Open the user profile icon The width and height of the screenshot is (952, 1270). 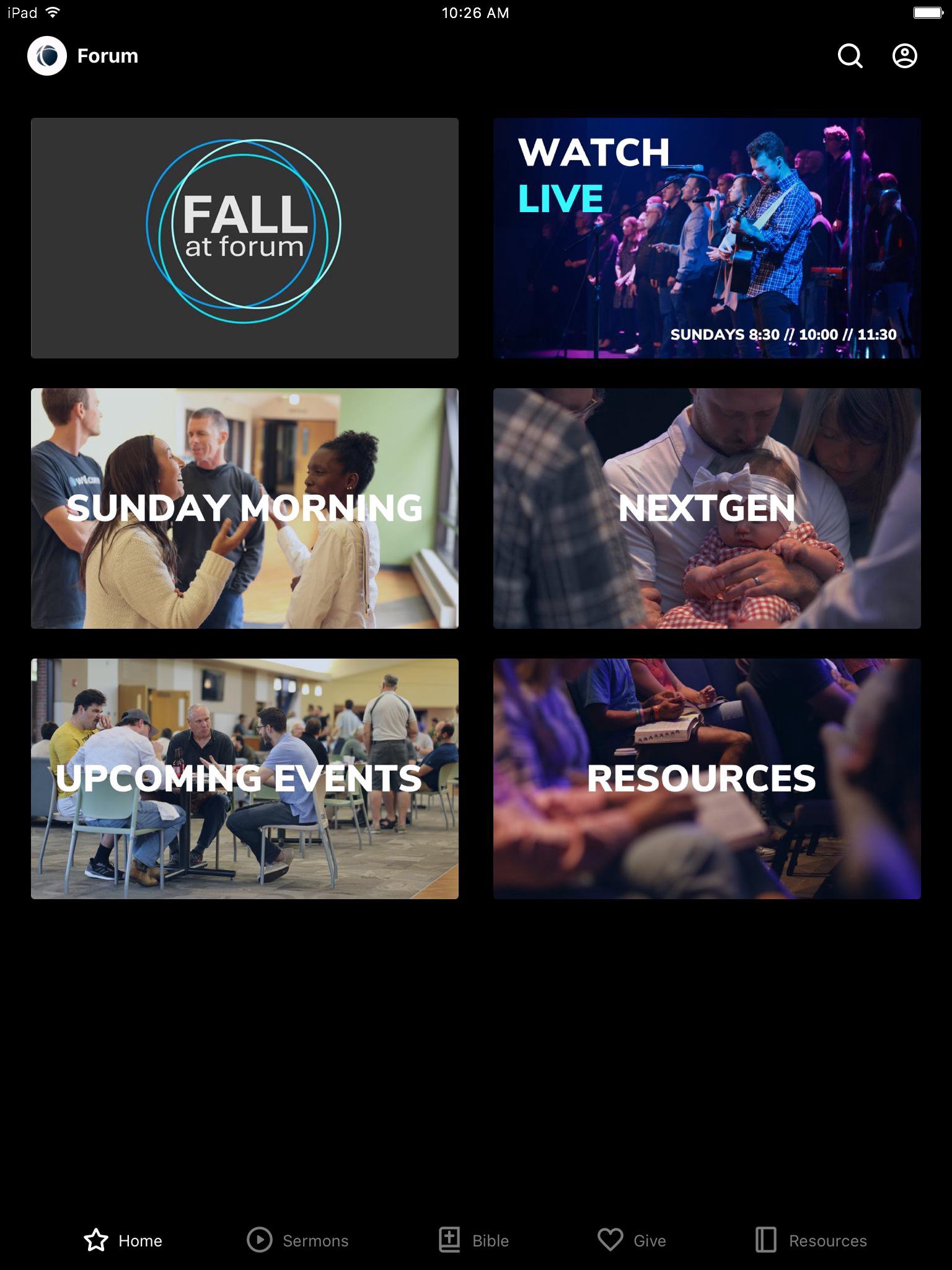pos(904,56)
